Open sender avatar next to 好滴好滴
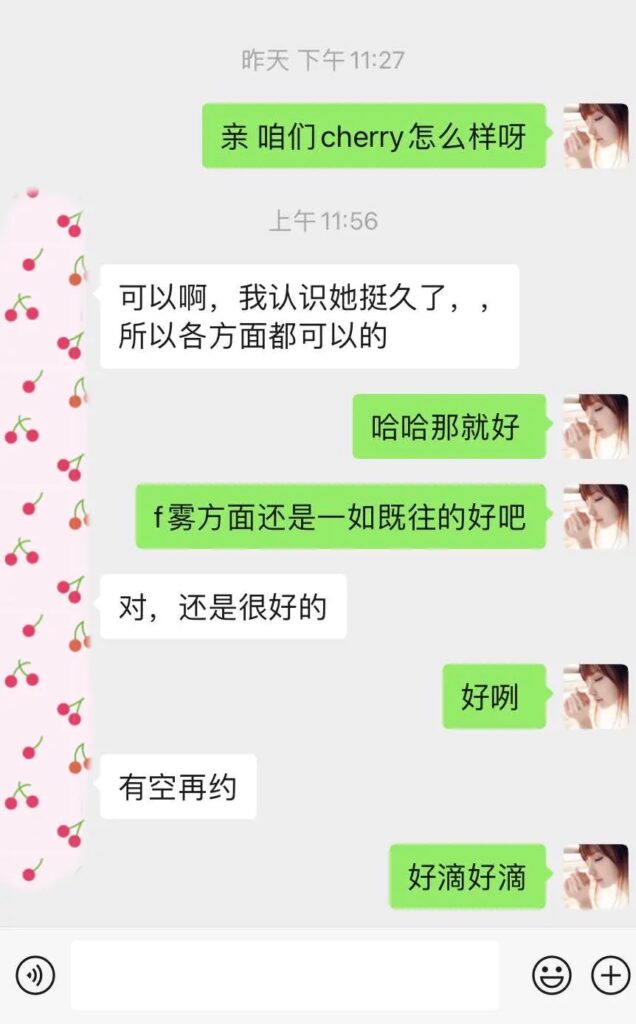Screen dimensions: 636x1024 596,876
